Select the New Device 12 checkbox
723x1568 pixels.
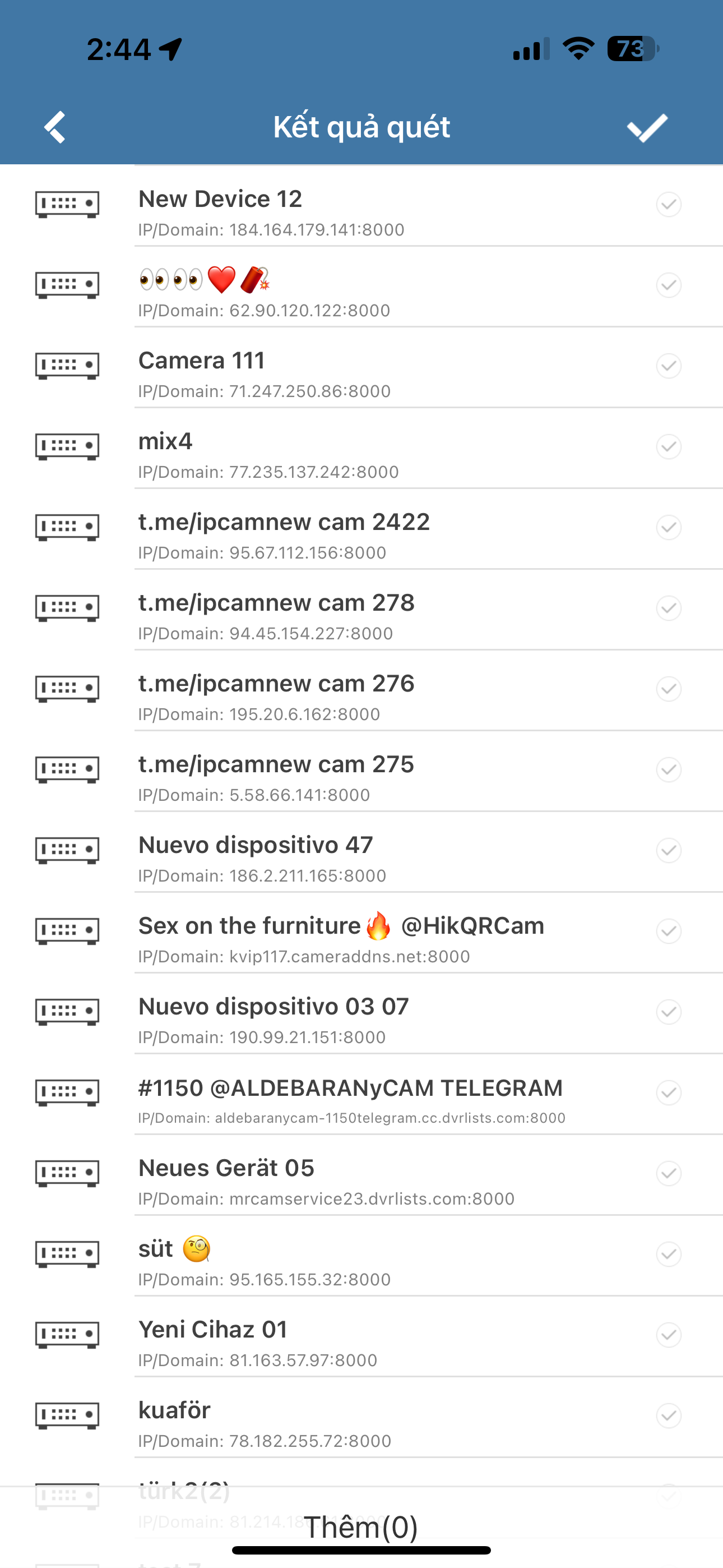[x=668, y=205]
